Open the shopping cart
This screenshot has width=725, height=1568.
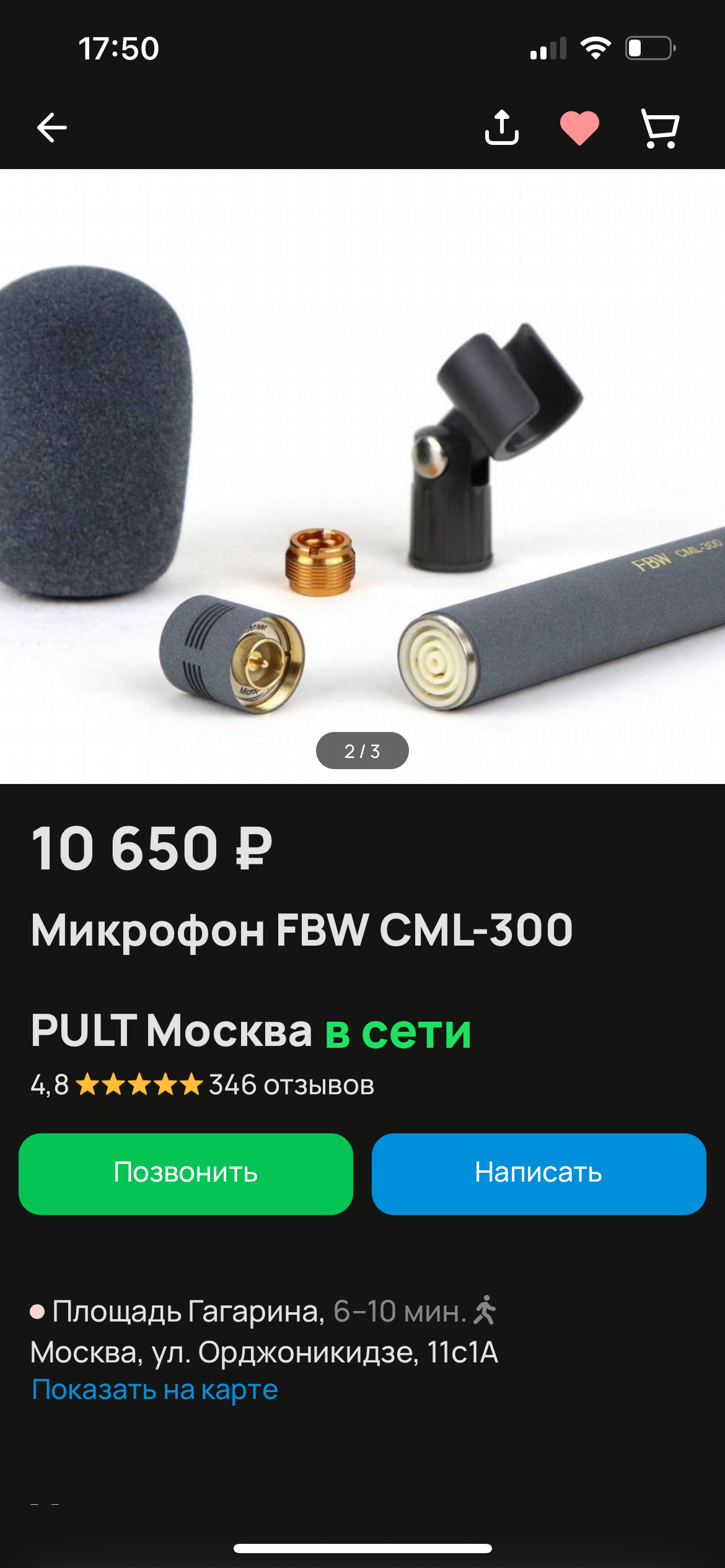pos(659,128)
